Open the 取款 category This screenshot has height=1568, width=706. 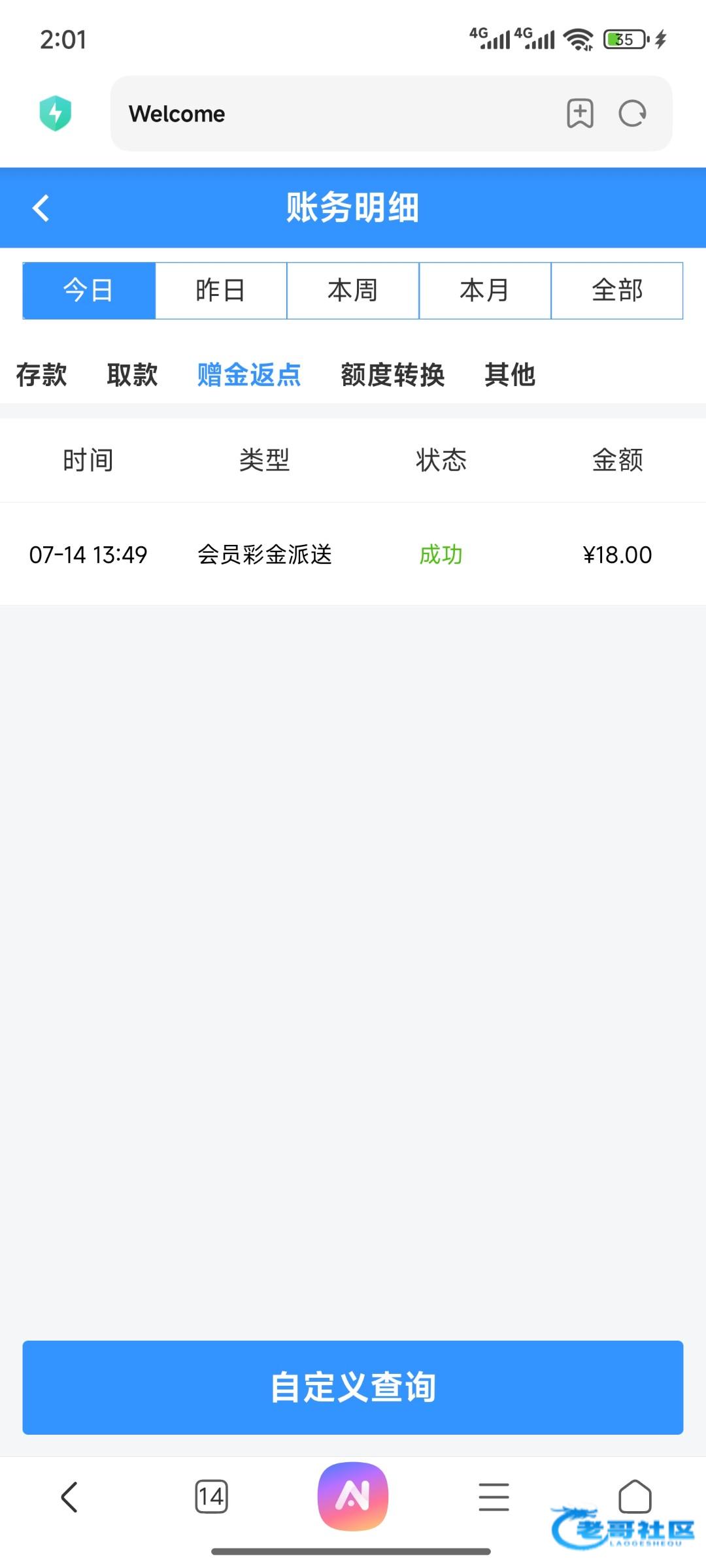(132, 375)
